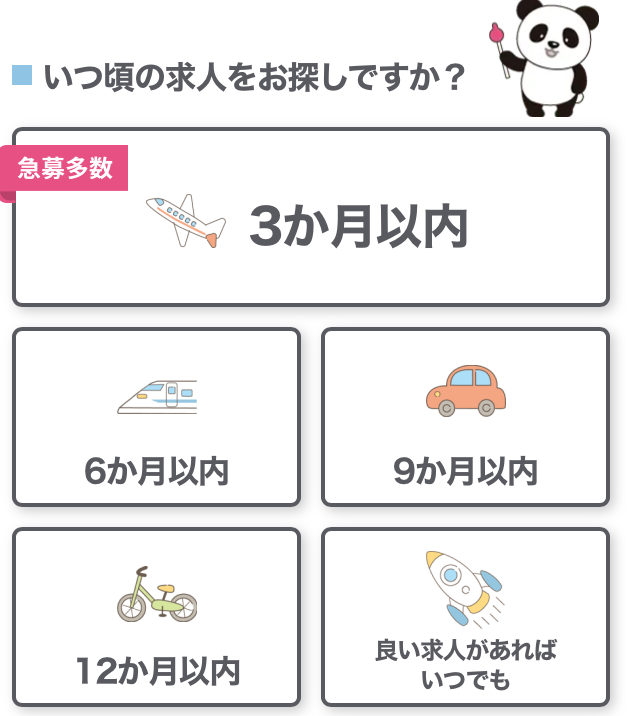Pick the 9か月以内 option
Viewport: 631px width, 716px height.
[x=465, y=418]
